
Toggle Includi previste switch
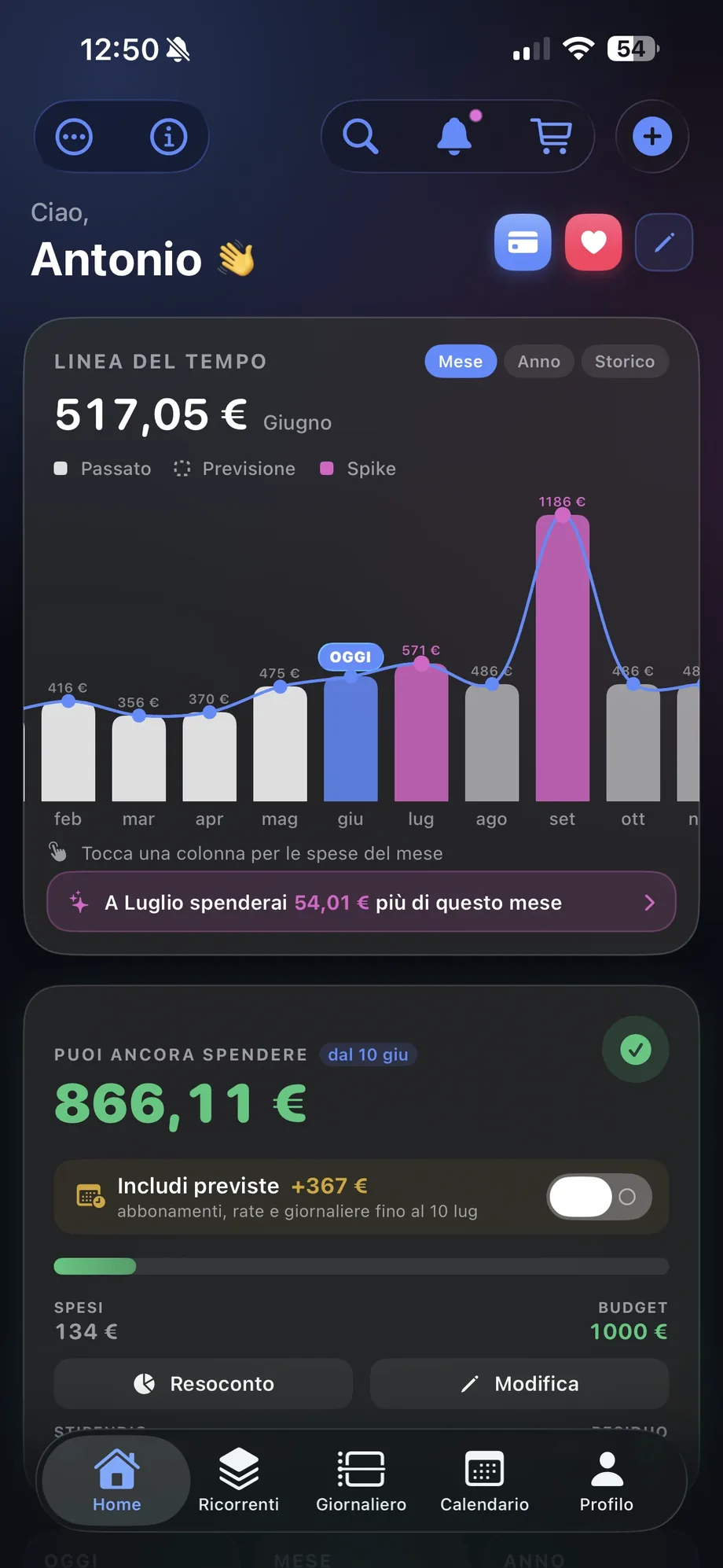[x=600, y=1197]
